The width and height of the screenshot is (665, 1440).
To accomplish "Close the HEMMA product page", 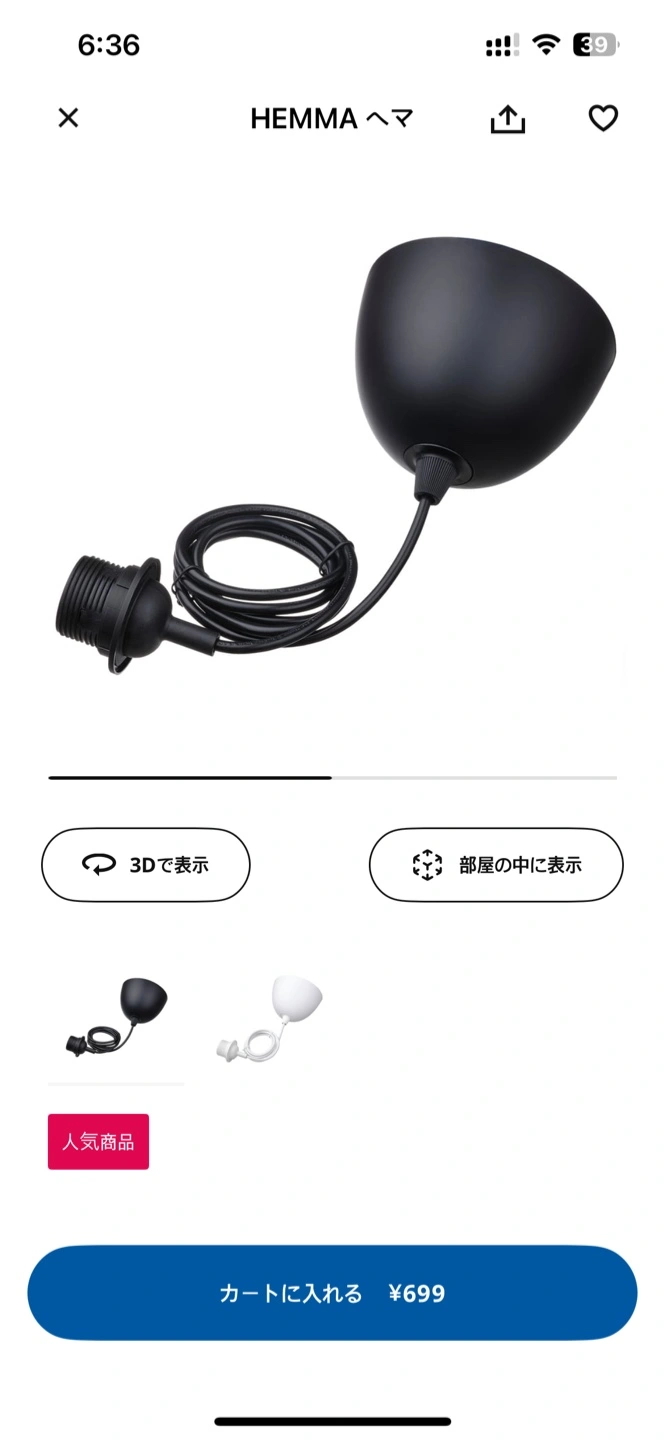I will point(68,118).
